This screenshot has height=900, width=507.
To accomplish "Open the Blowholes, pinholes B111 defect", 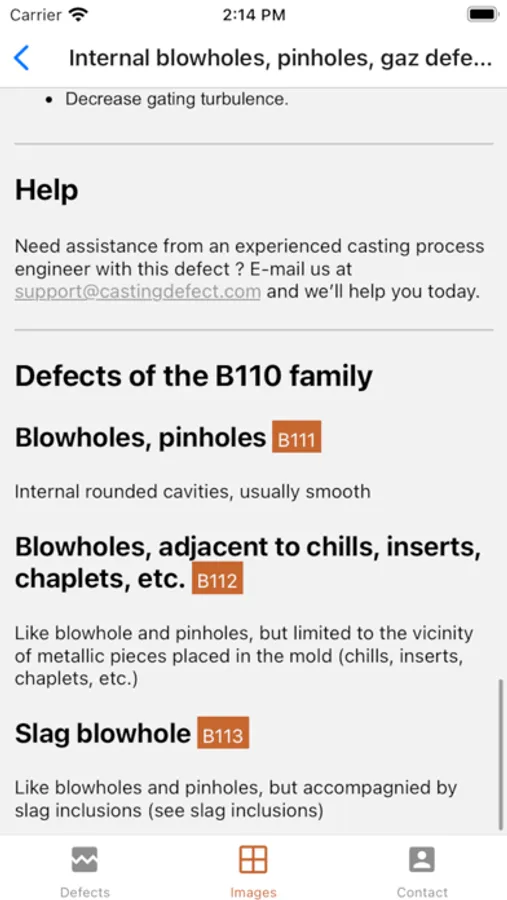I will [168, 437].
